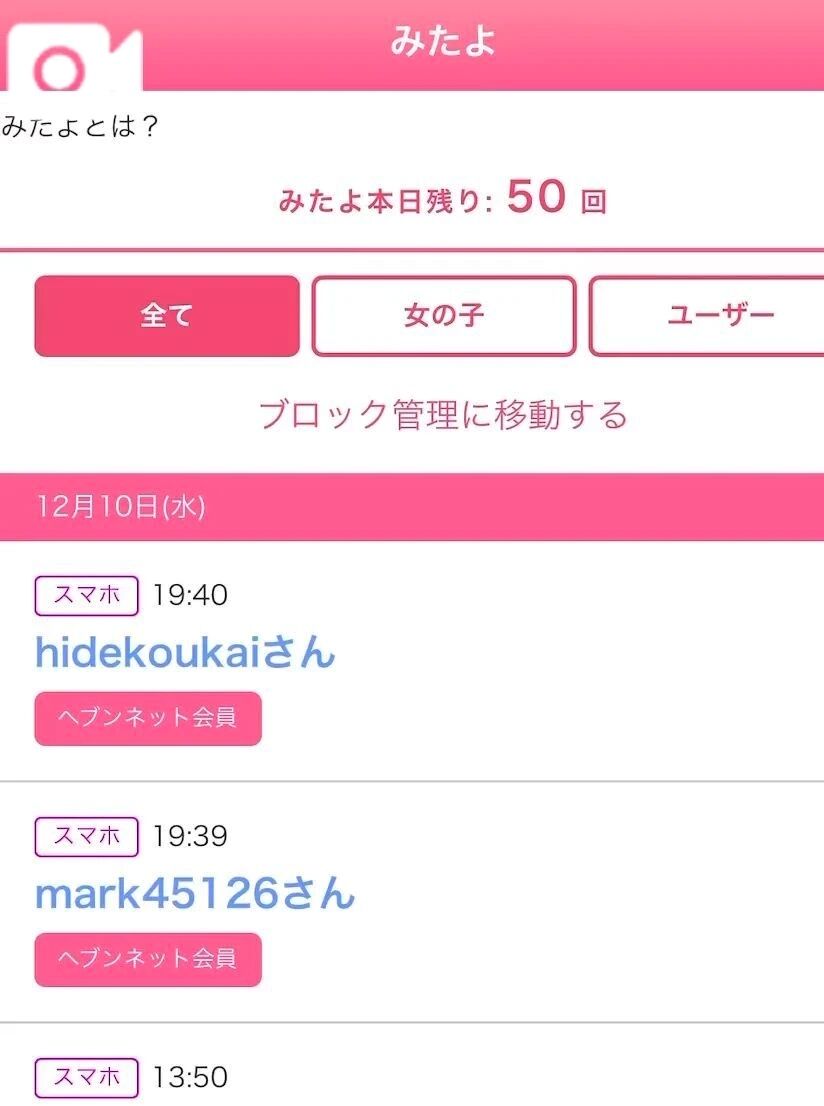Open mark45126さん's profile
This screenshot has height=1106, width=824.
(192, 894)
